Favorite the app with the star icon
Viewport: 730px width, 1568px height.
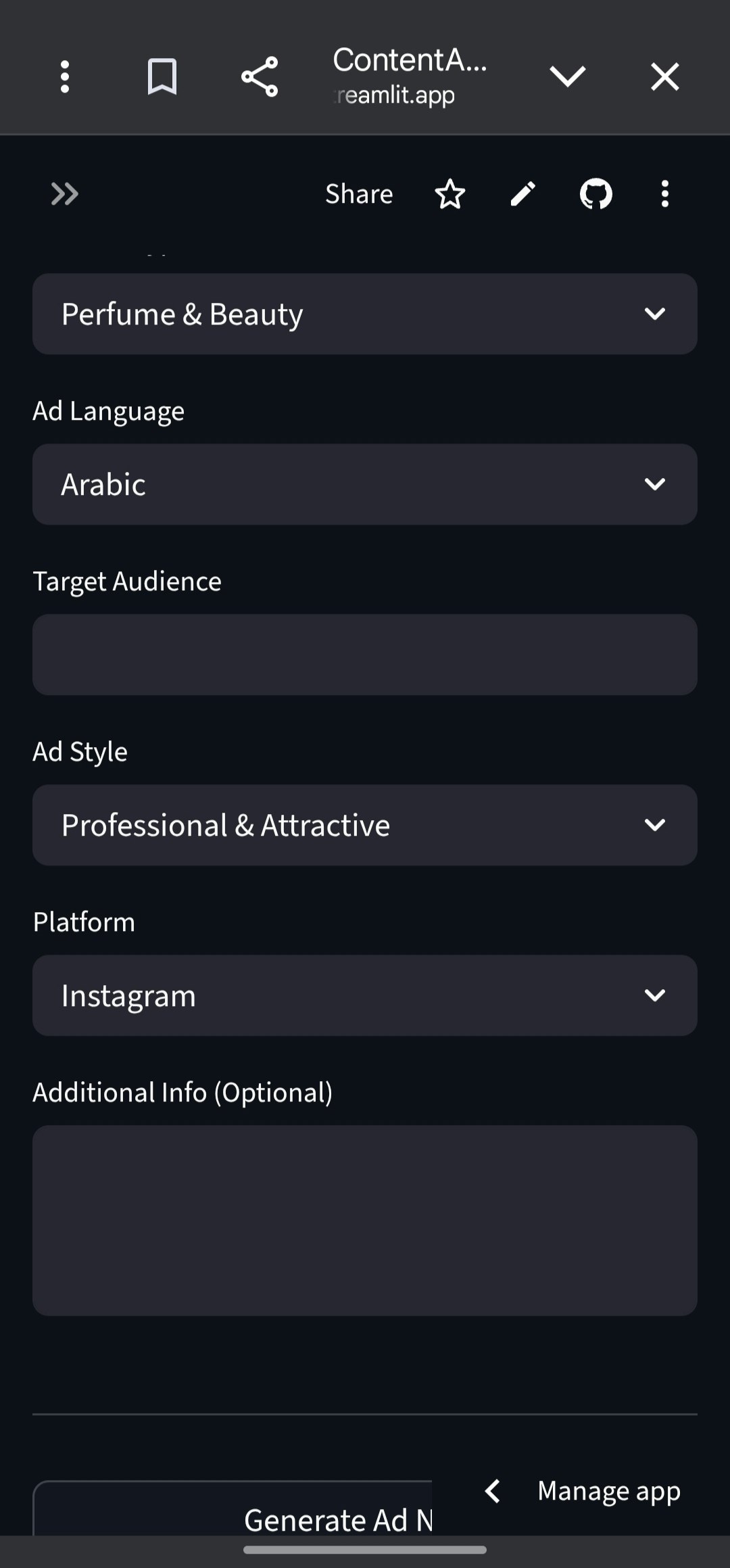click(450, 194)
